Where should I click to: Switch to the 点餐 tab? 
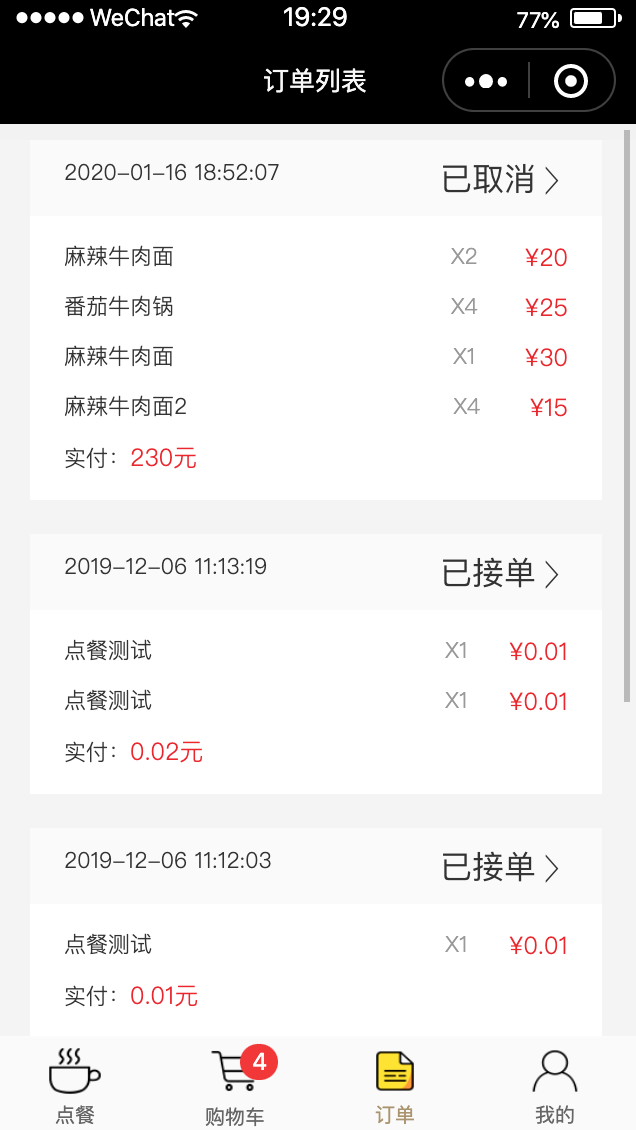[x=75, y=1085]
